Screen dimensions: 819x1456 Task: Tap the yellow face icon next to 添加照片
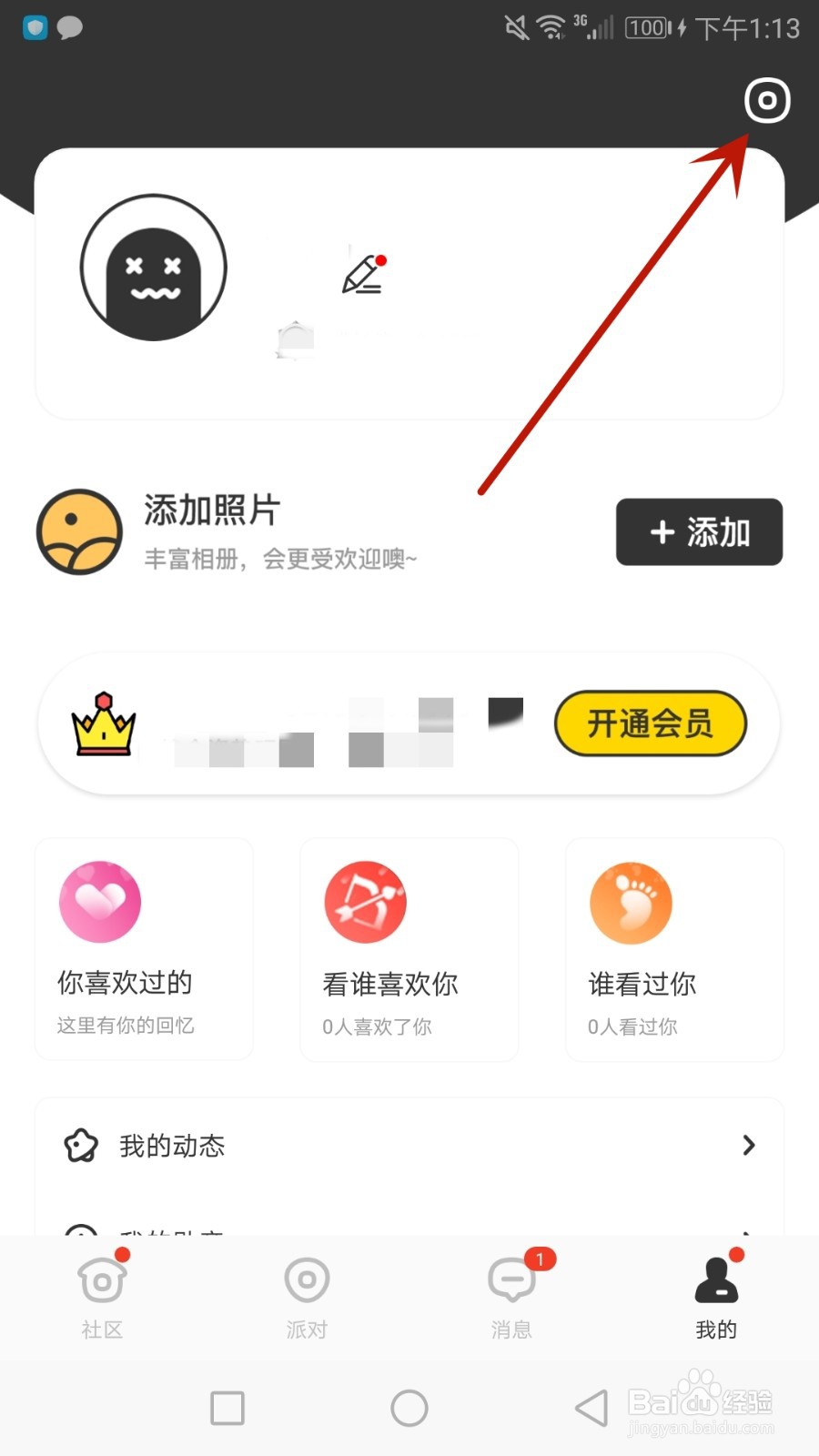click(x=78, y=531)
